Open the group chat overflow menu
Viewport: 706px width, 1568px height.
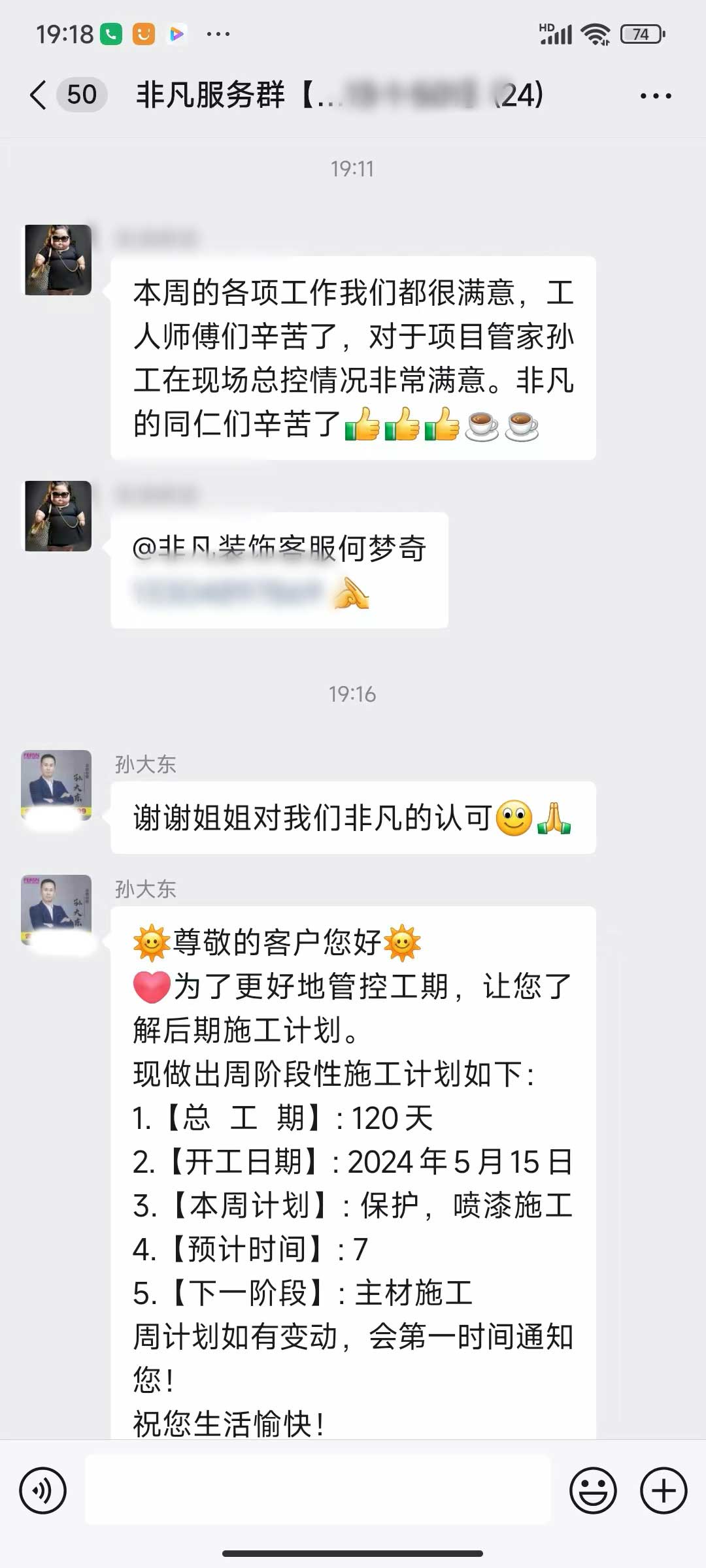pyautogui.click(x=656, y=96)
